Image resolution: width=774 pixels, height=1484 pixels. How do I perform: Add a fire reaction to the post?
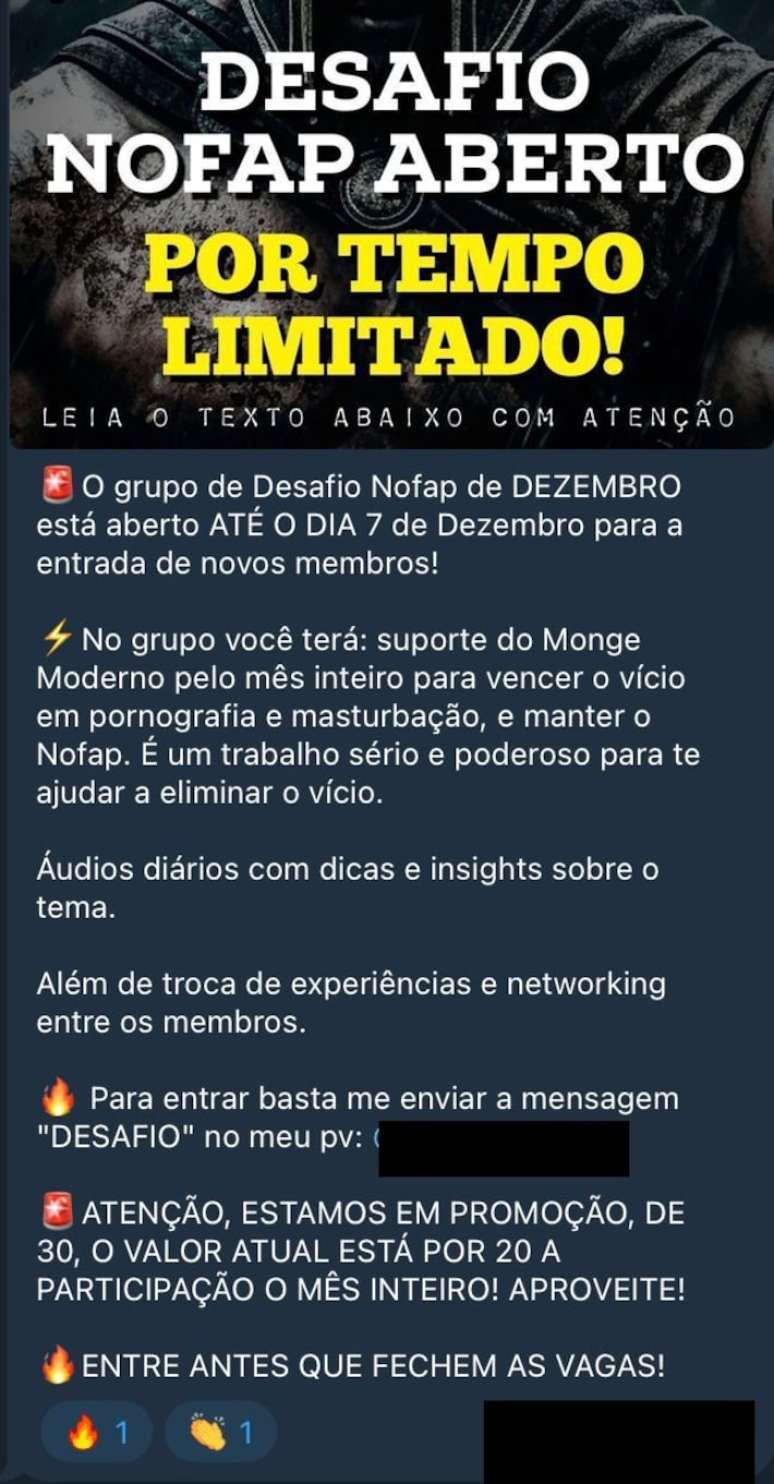pyautogui.click(x=97, y=1434)
